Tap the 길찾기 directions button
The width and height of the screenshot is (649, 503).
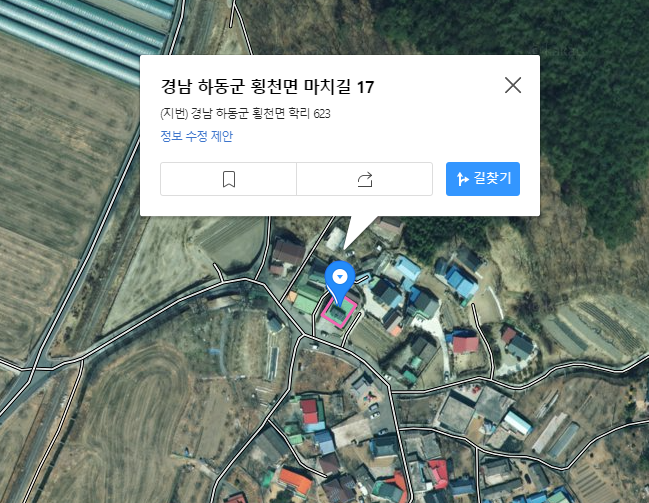(x=483, y=179)
